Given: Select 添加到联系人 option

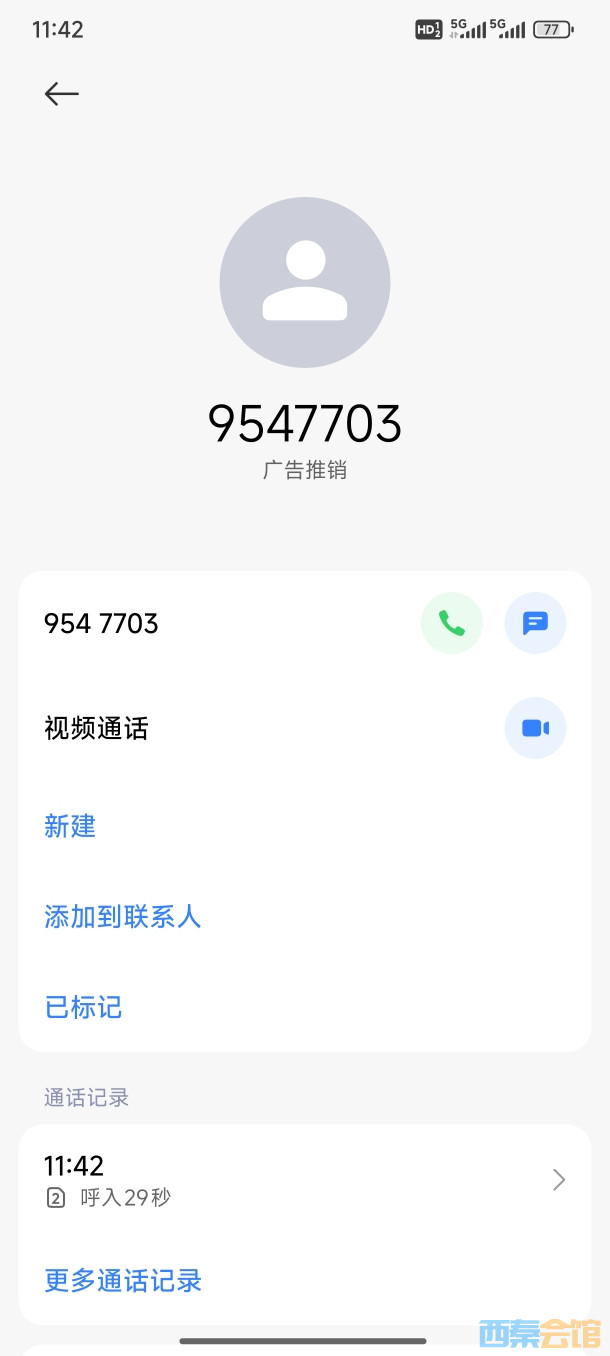Looking at the screenshot, I should [122, 916].
